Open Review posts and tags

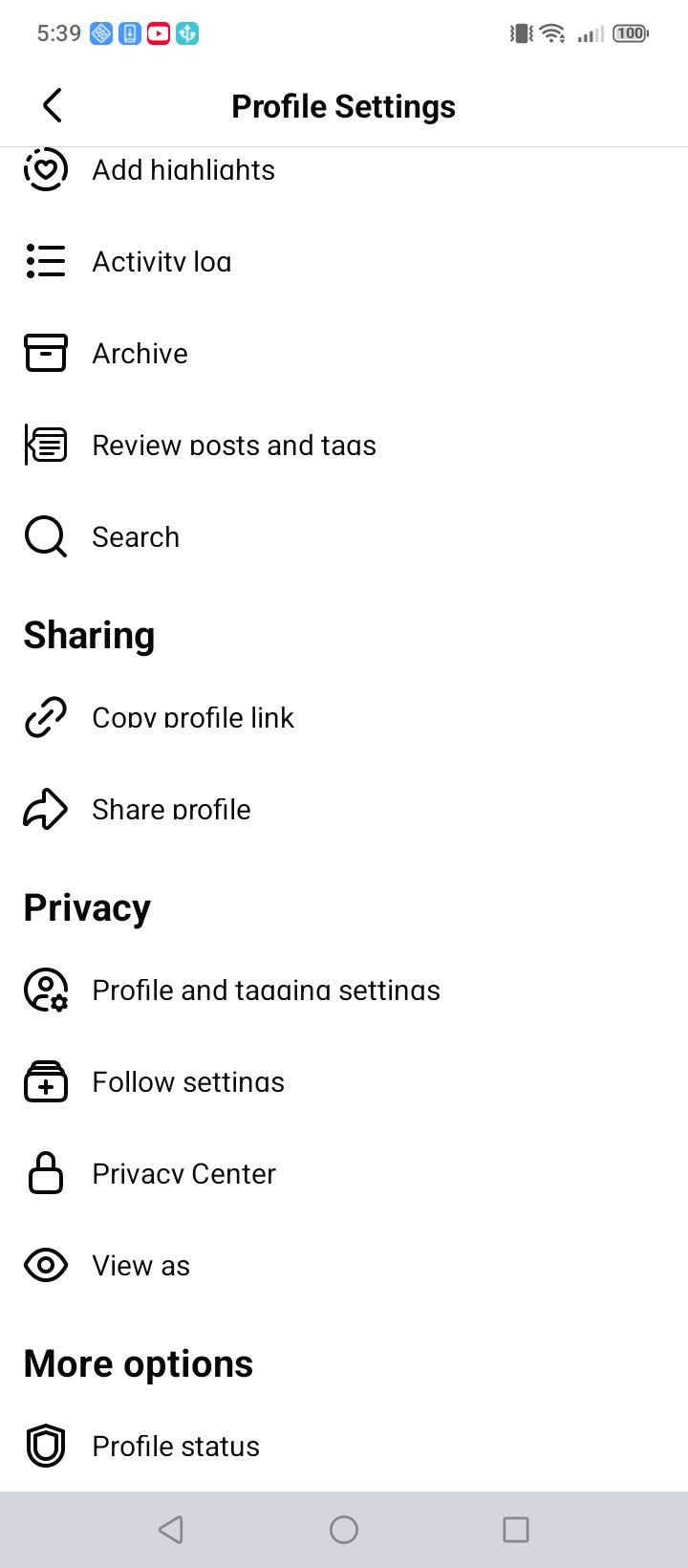click(x=344, y=445)
